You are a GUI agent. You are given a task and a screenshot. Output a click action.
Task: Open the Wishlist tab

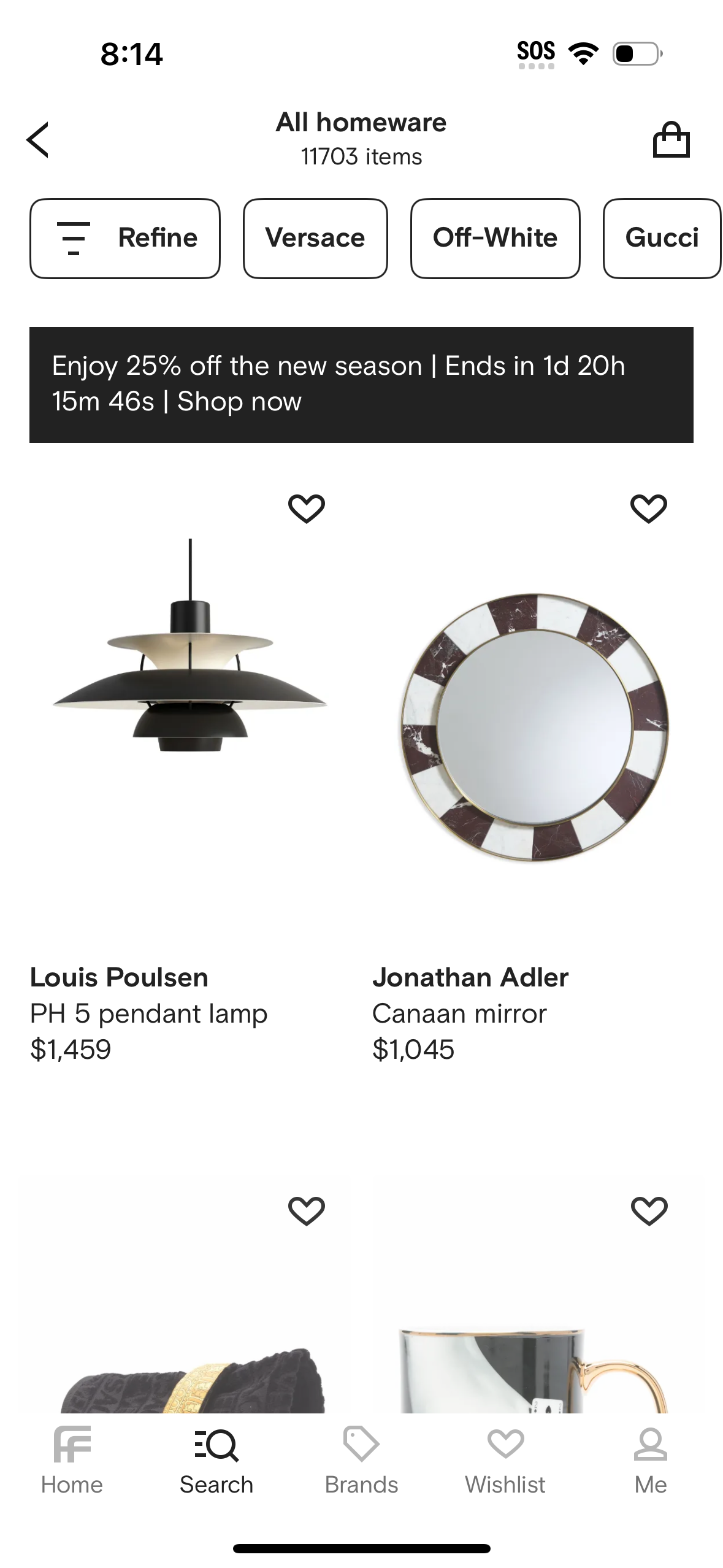(x=505, y=1460)
